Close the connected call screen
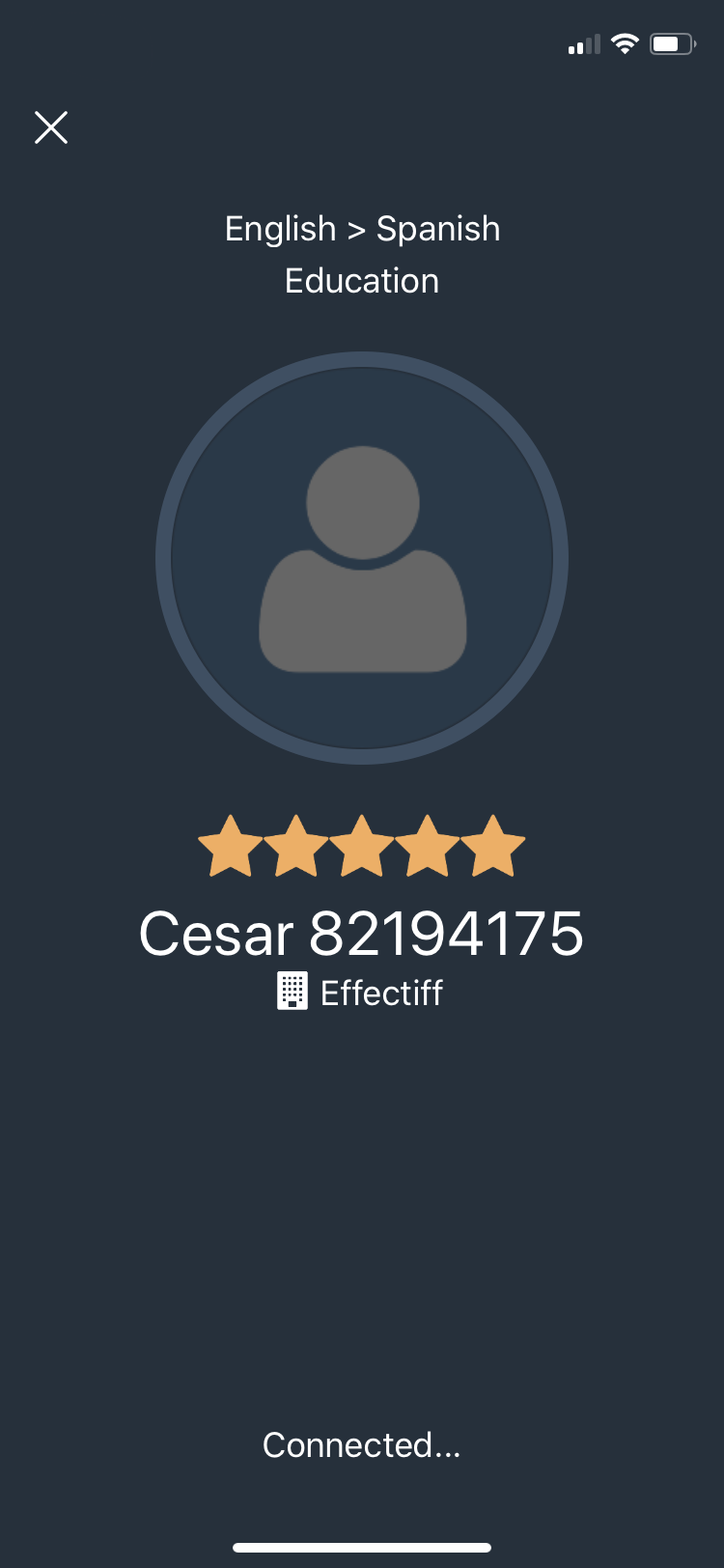This screenshot has width=724, height=1568. [x=51, y=127]
